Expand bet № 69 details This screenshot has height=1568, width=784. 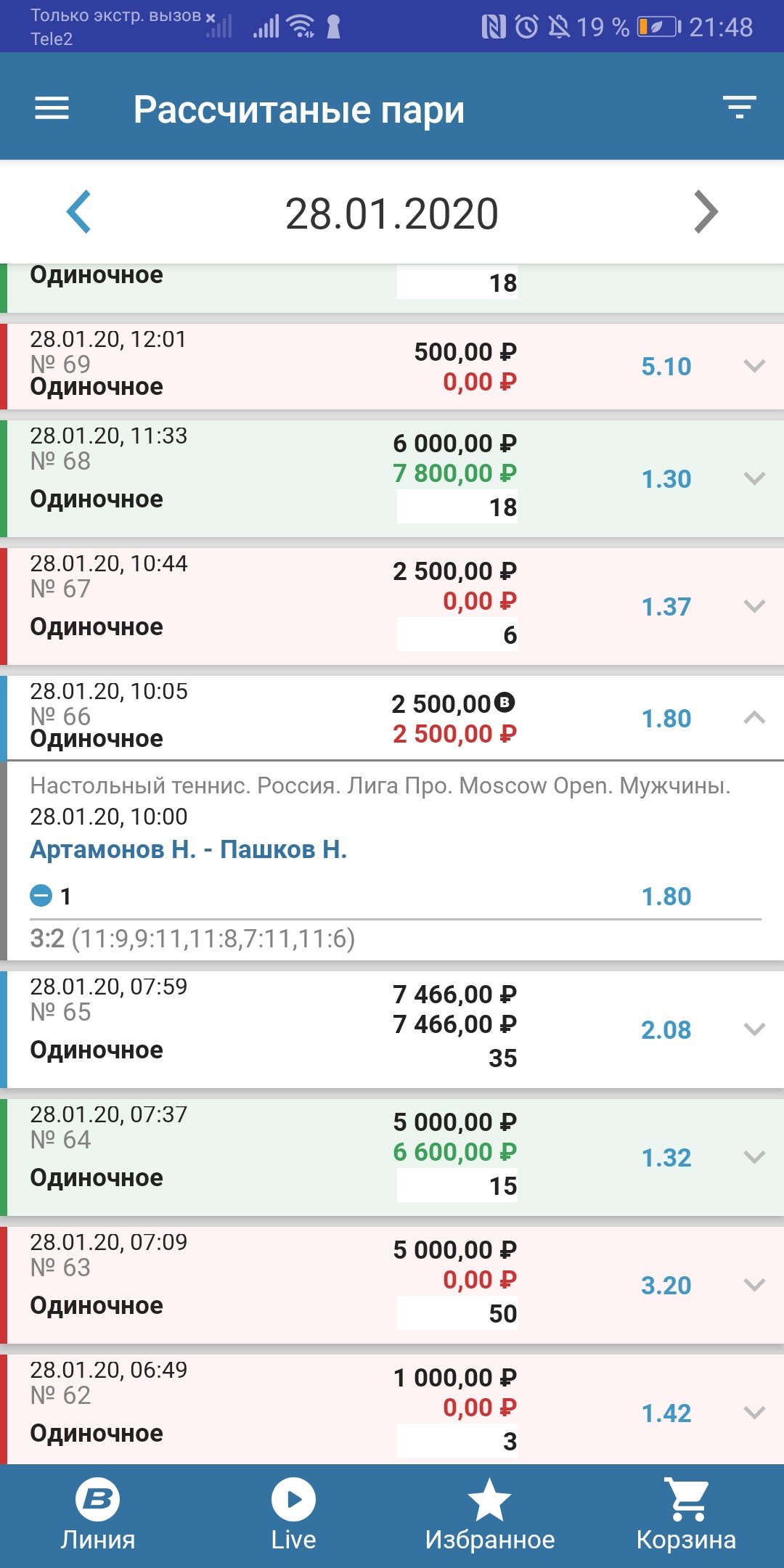click(x=755, y=366)
